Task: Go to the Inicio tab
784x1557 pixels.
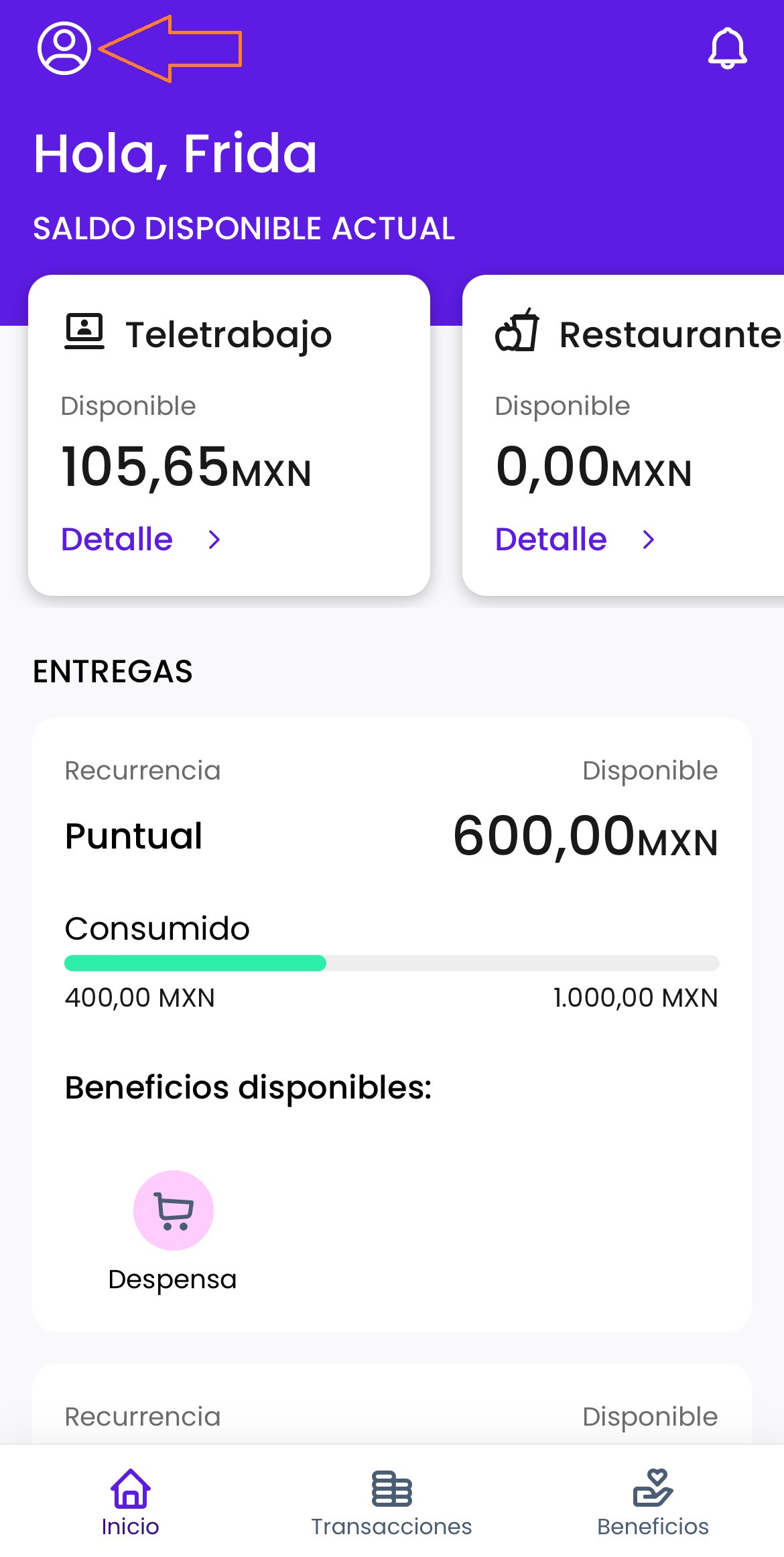Action: coord(130,1503)
